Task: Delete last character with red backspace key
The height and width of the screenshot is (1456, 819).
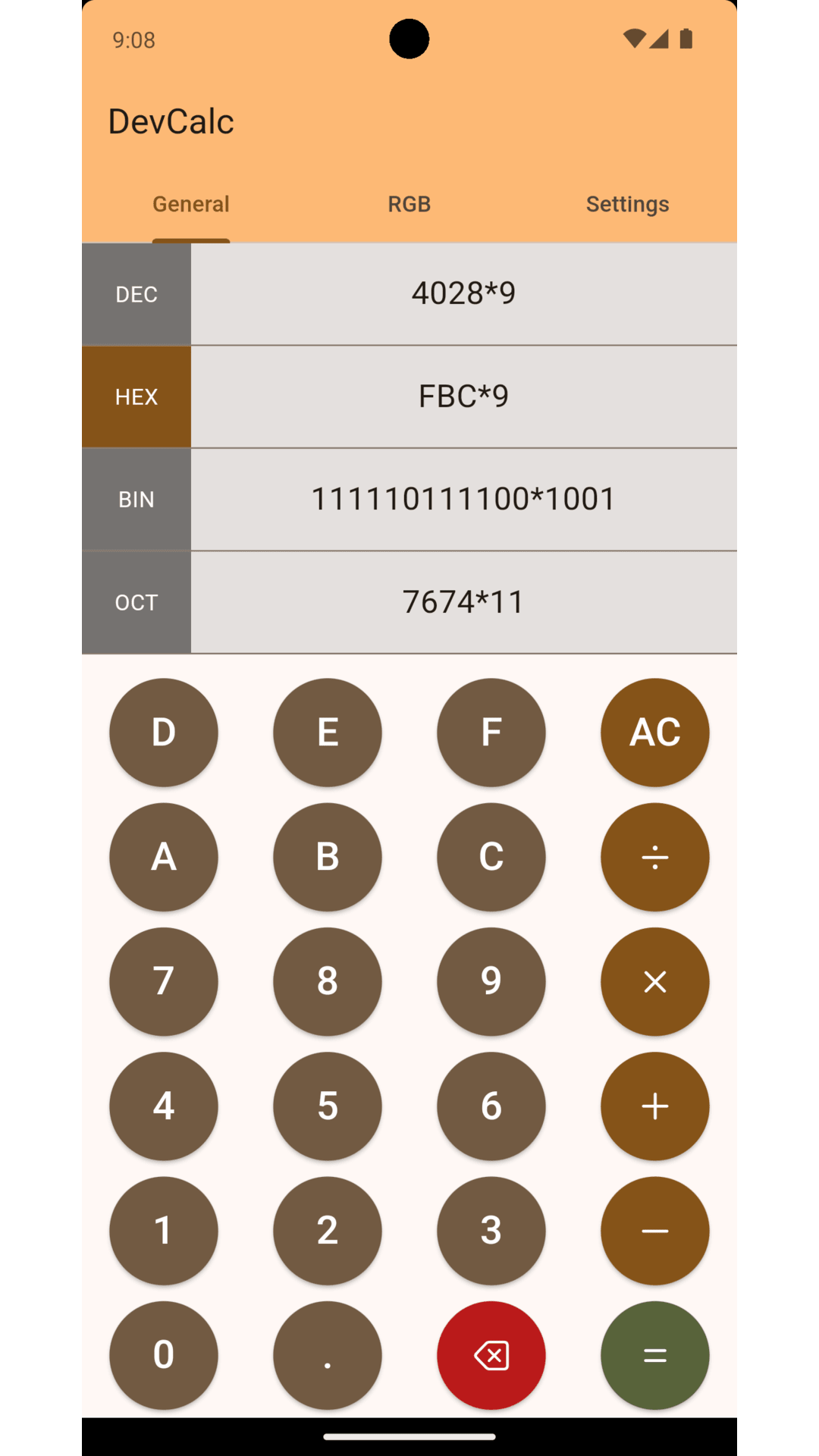Action: click(x=491, y=1355)
